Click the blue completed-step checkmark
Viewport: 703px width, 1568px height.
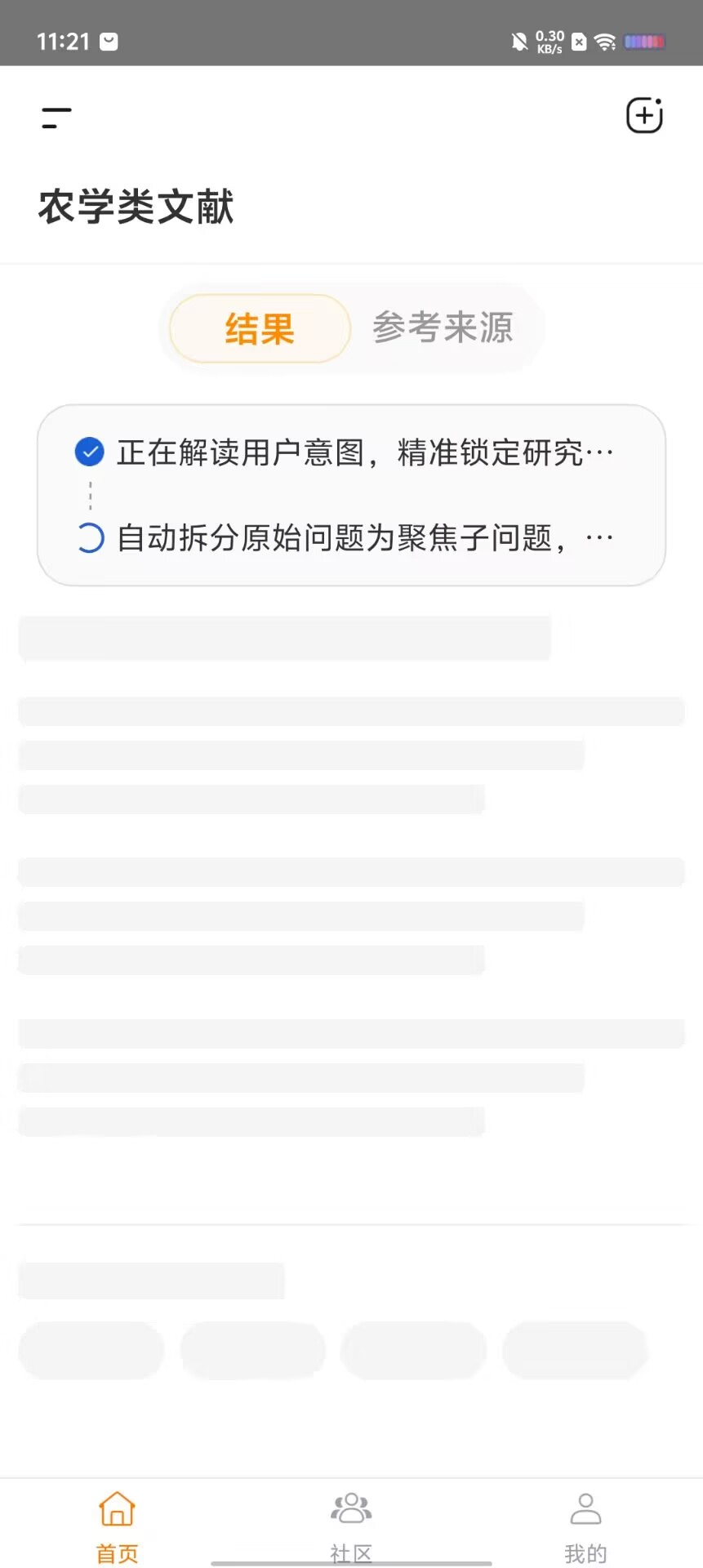click(89, 451)
